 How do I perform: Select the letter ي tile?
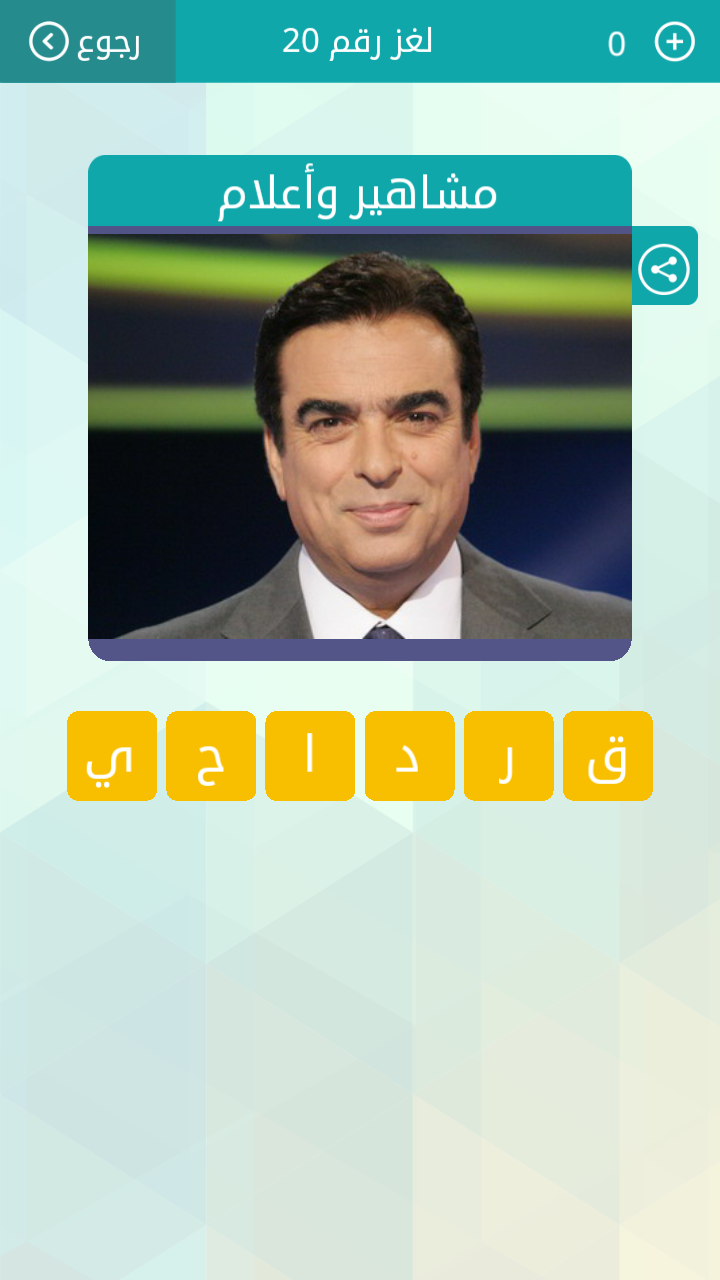(x=112, y=756)
